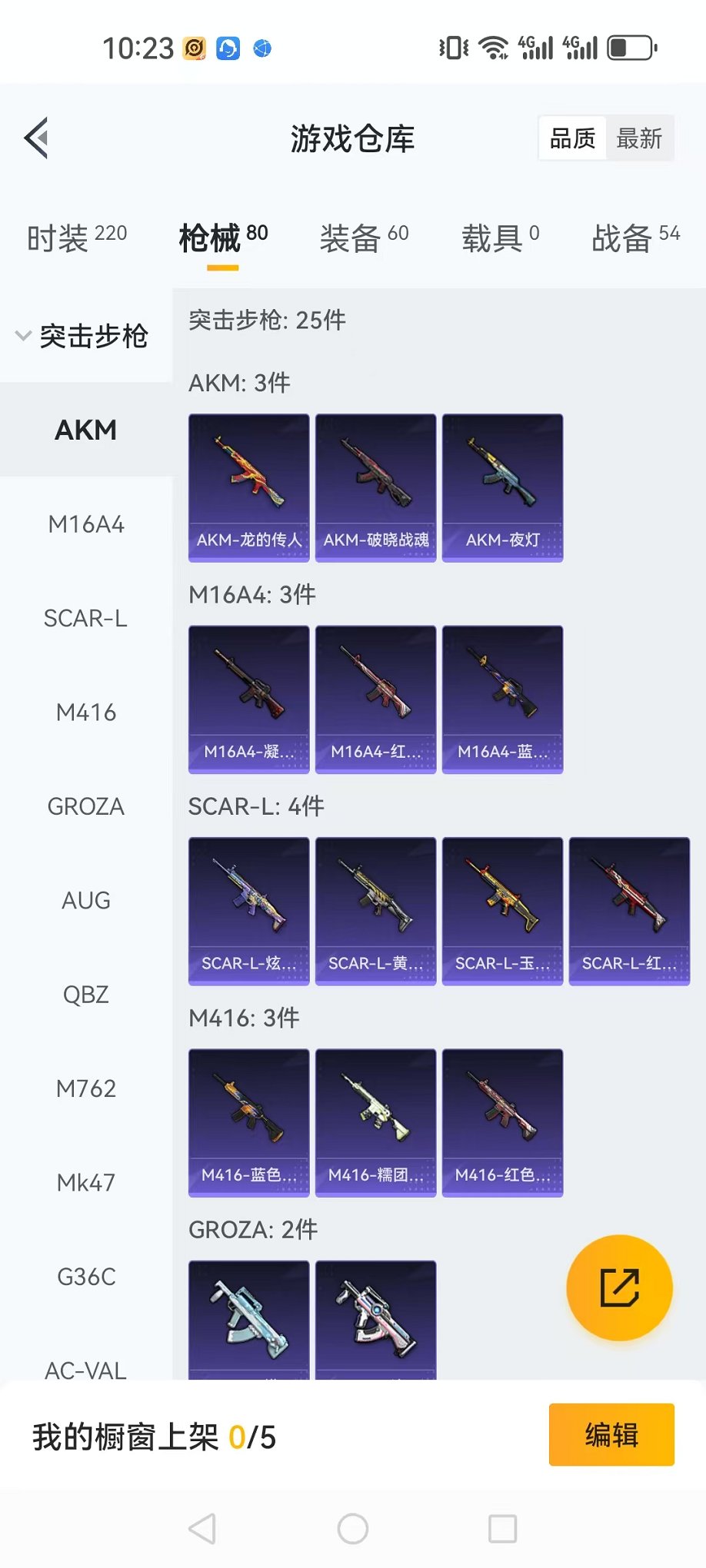Open the M416-糯团 skin tile

tap(376, 1123)
